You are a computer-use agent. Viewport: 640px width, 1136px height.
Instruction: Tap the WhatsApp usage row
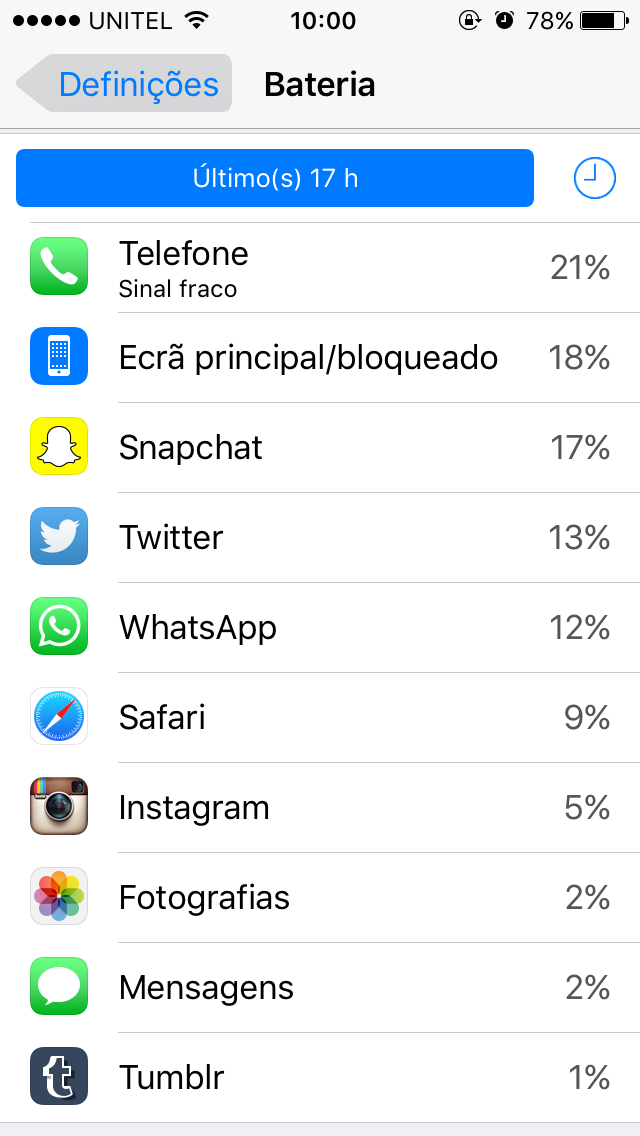[320, 627]
